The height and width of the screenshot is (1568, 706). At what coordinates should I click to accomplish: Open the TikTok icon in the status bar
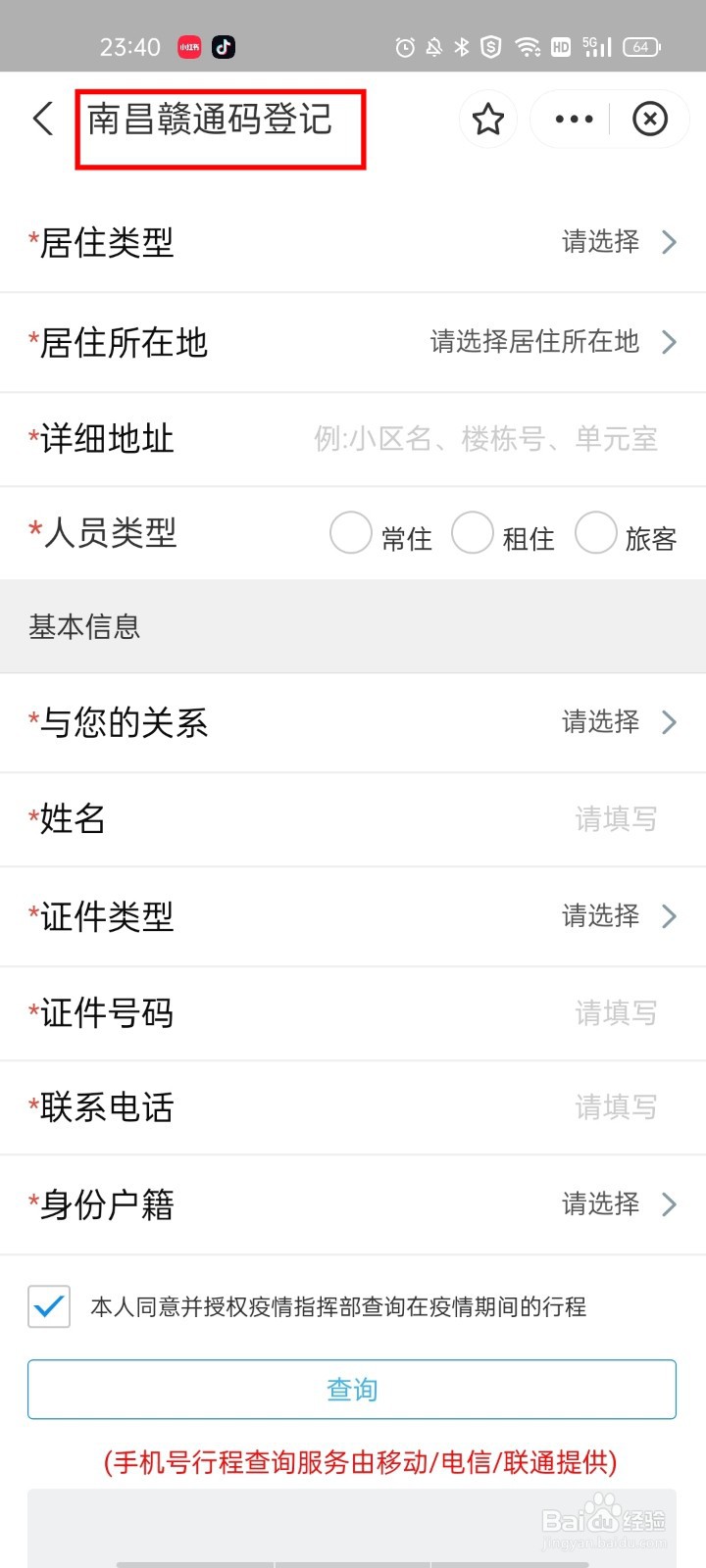(x=224, y=46)
